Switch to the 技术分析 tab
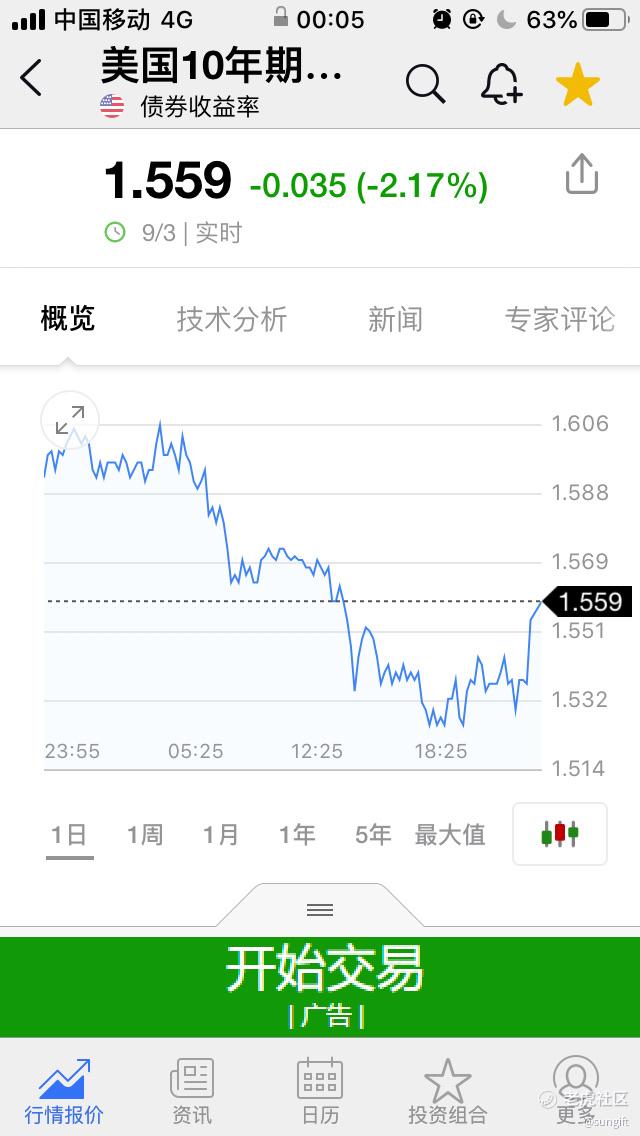This screenshot has height=1136, width=640. (x=231, y=320)
